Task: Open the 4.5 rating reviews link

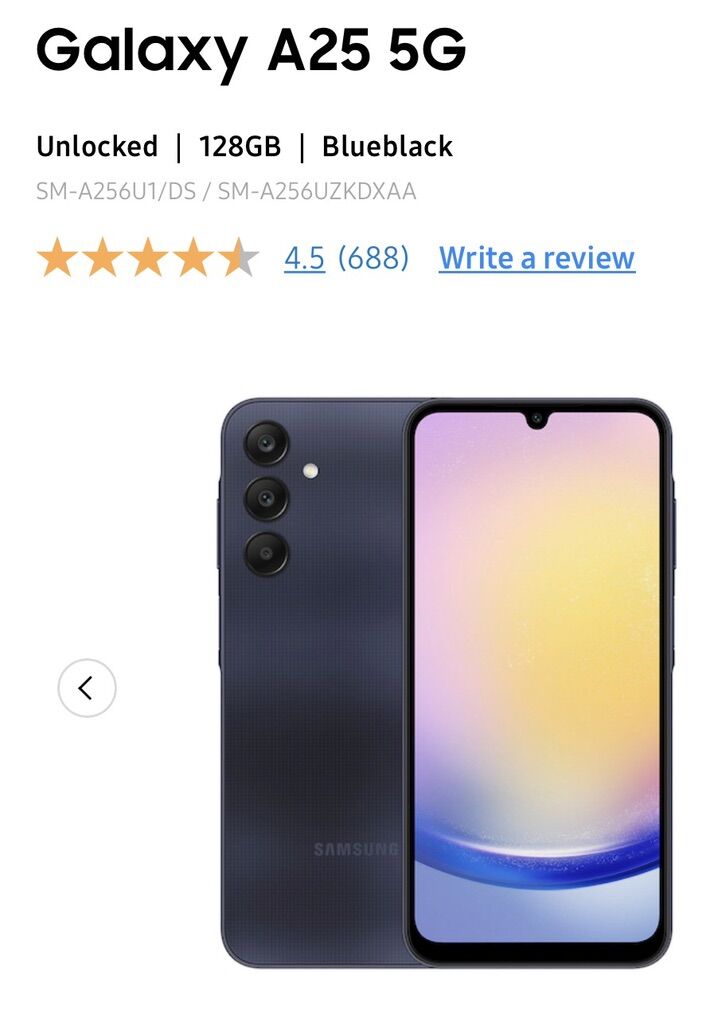Action: [304, 258]
